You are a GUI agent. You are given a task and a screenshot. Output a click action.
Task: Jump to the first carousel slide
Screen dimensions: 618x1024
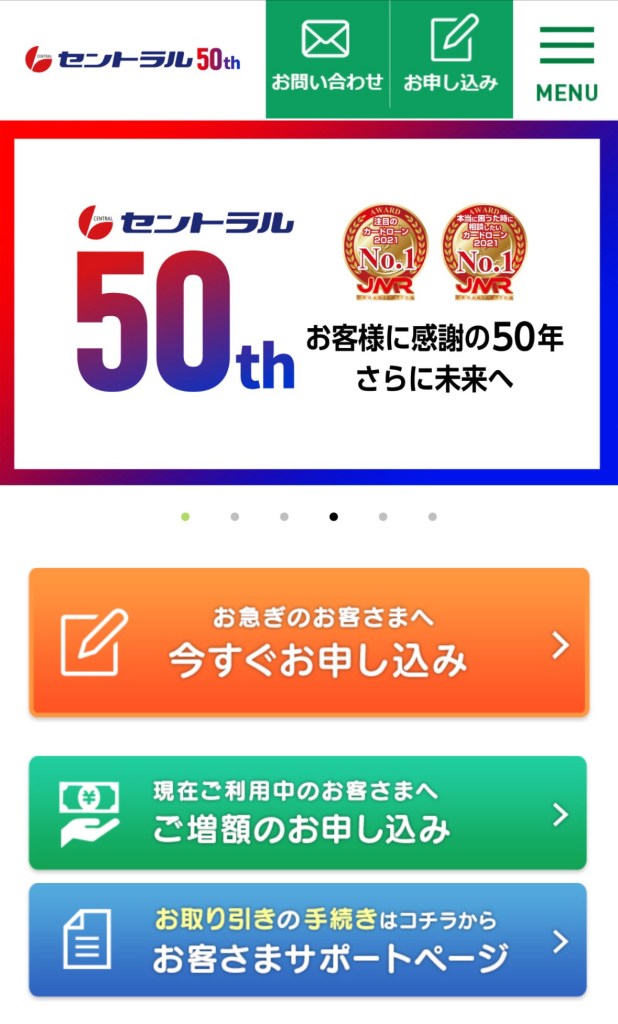(185, 517)
